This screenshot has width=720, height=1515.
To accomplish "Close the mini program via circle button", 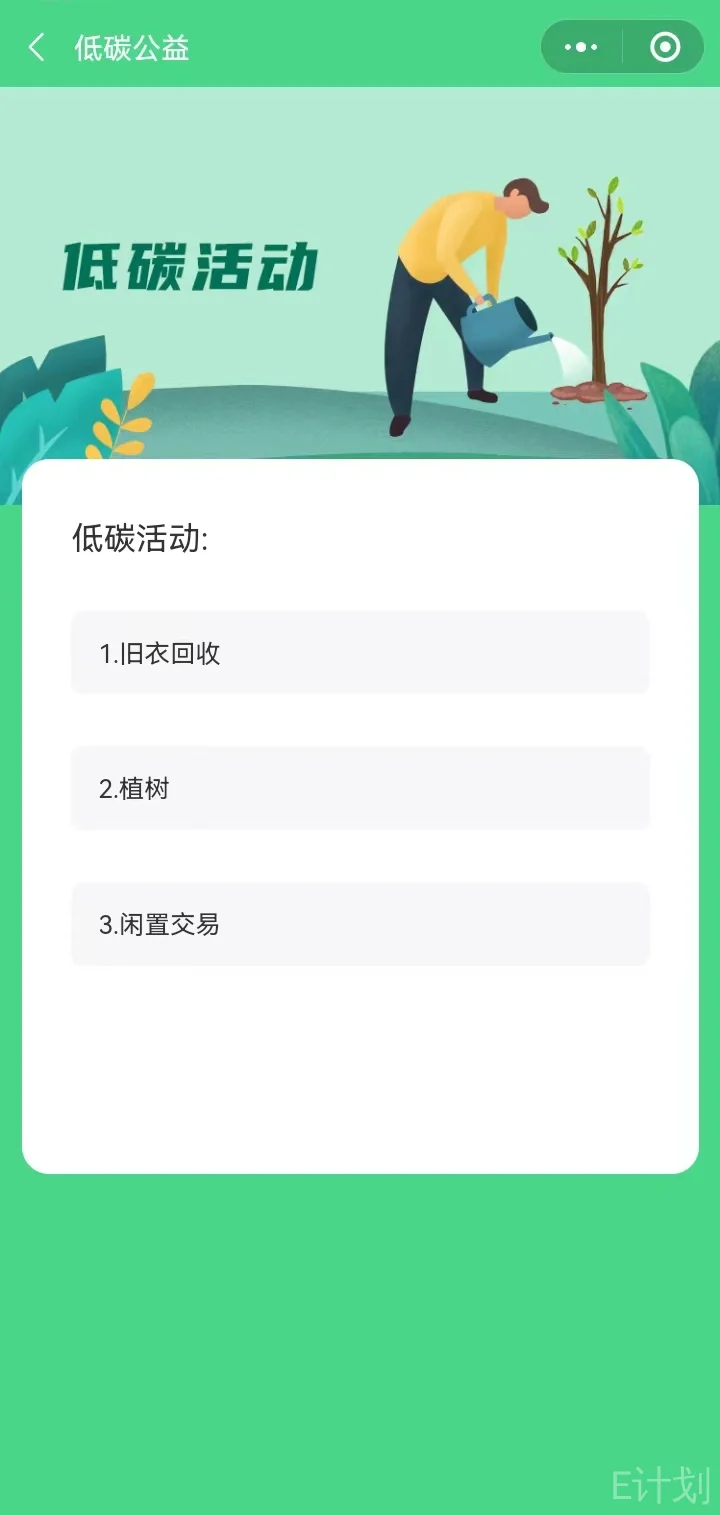I will click(665, 47).
